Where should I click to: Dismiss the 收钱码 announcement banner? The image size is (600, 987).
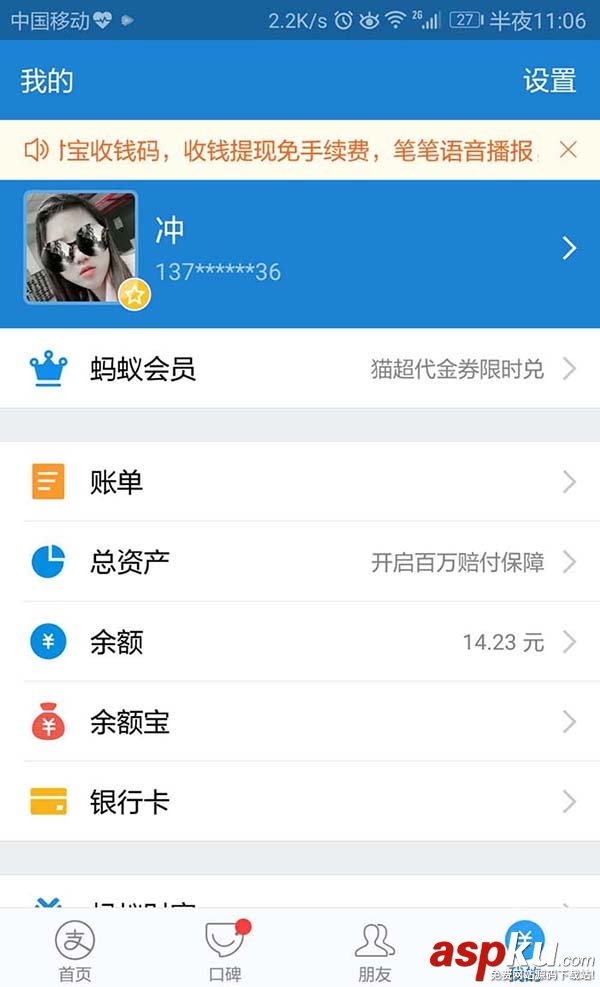[568, 150]
